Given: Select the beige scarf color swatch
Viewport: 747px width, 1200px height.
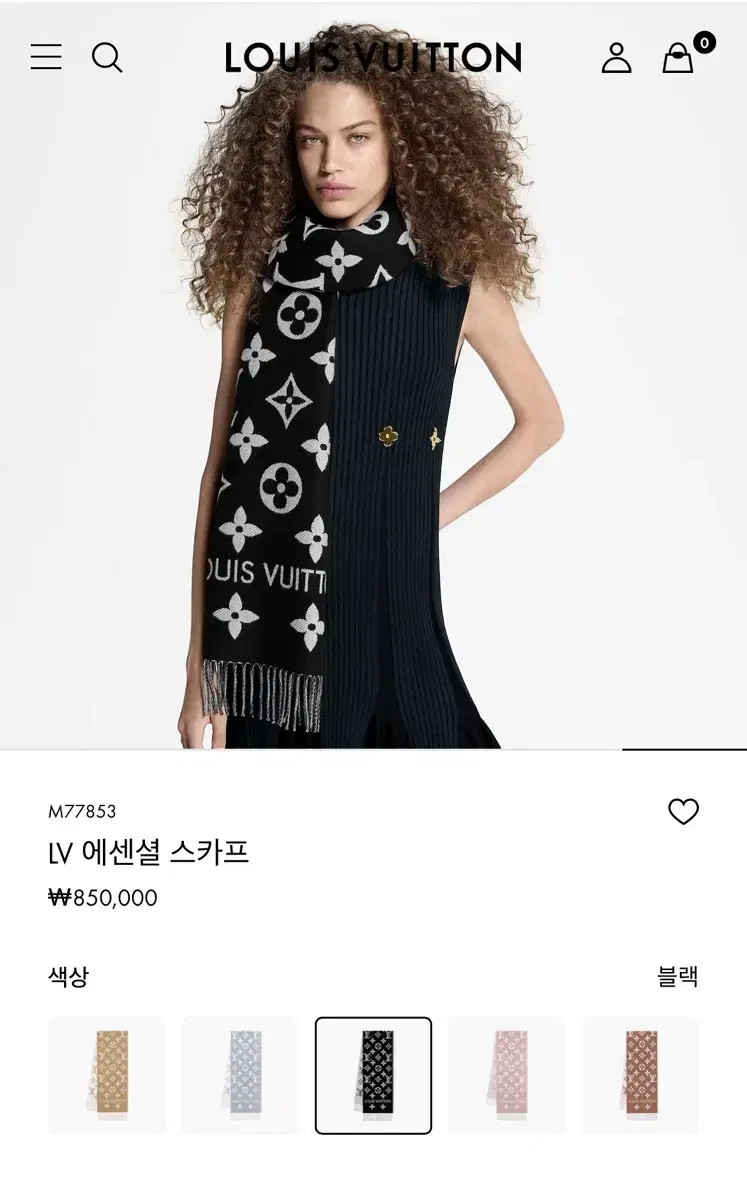Looking at the screenshot, I should pyautogui.click(x=107, y=1075).
